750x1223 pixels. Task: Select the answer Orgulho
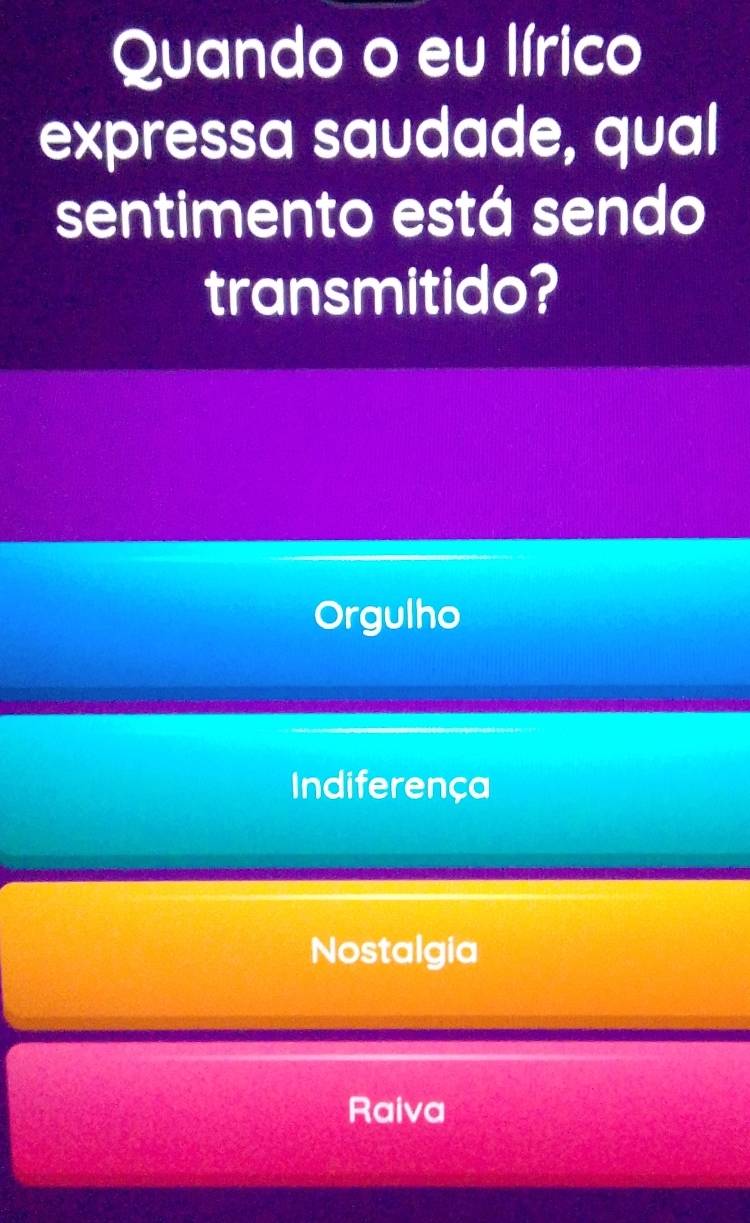tap(388, 617)
